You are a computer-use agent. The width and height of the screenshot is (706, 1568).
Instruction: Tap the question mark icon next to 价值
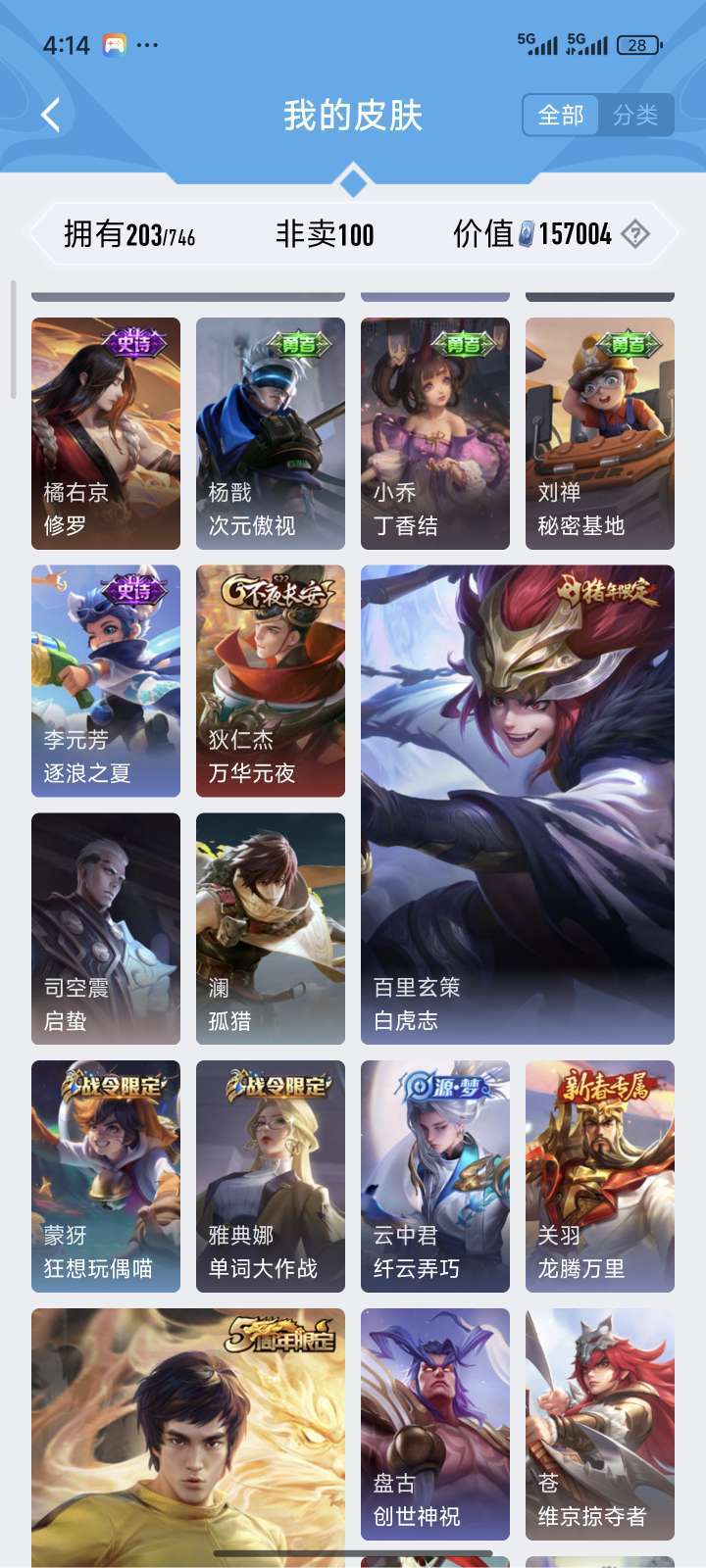click(634, 234)
